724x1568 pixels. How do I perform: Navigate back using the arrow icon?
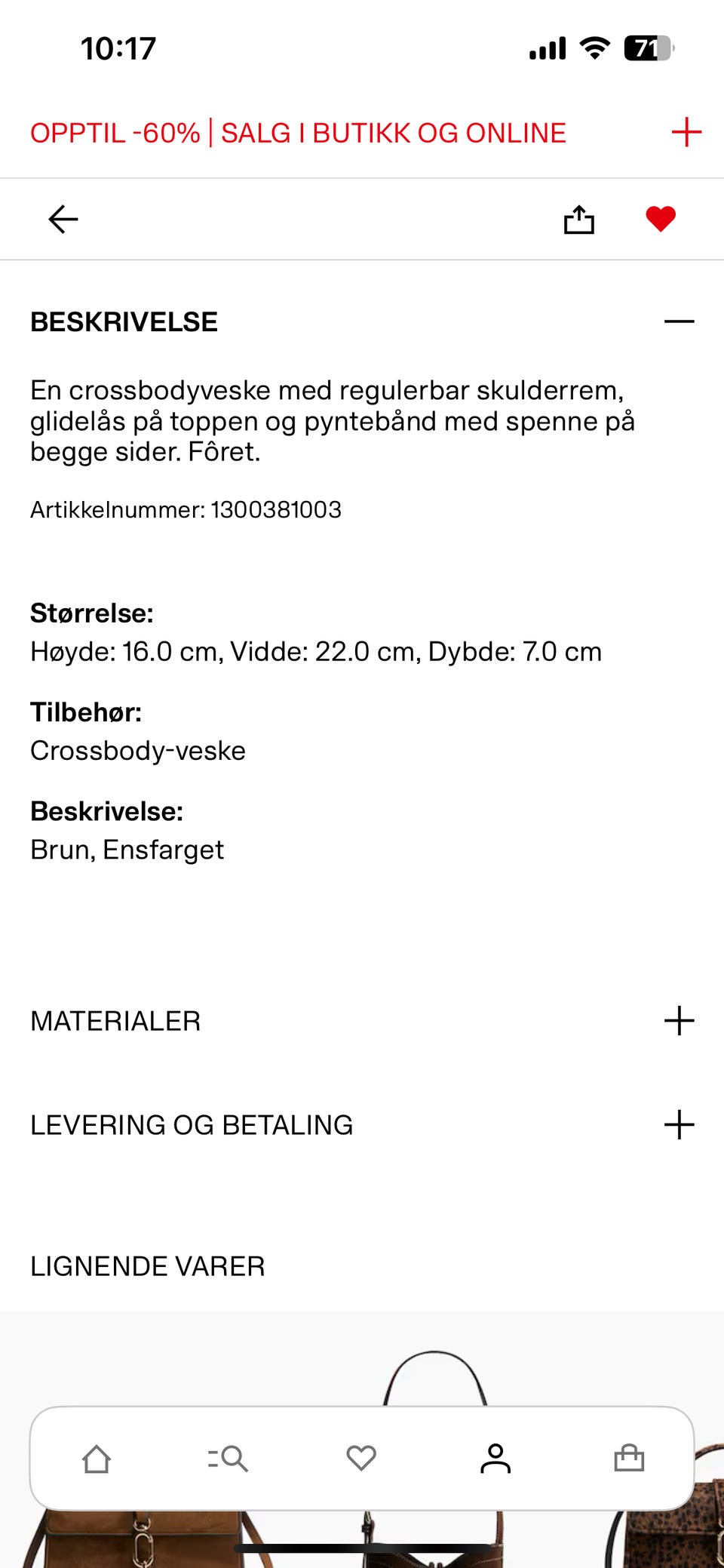click(62, 219)
